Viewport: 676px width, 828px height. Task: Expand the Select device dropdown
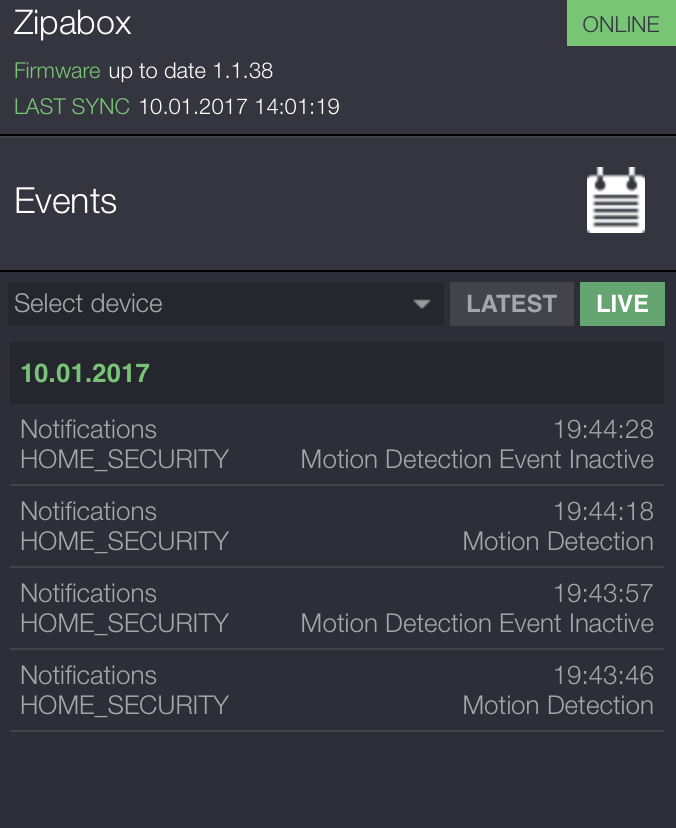click(x=225, y=304)
